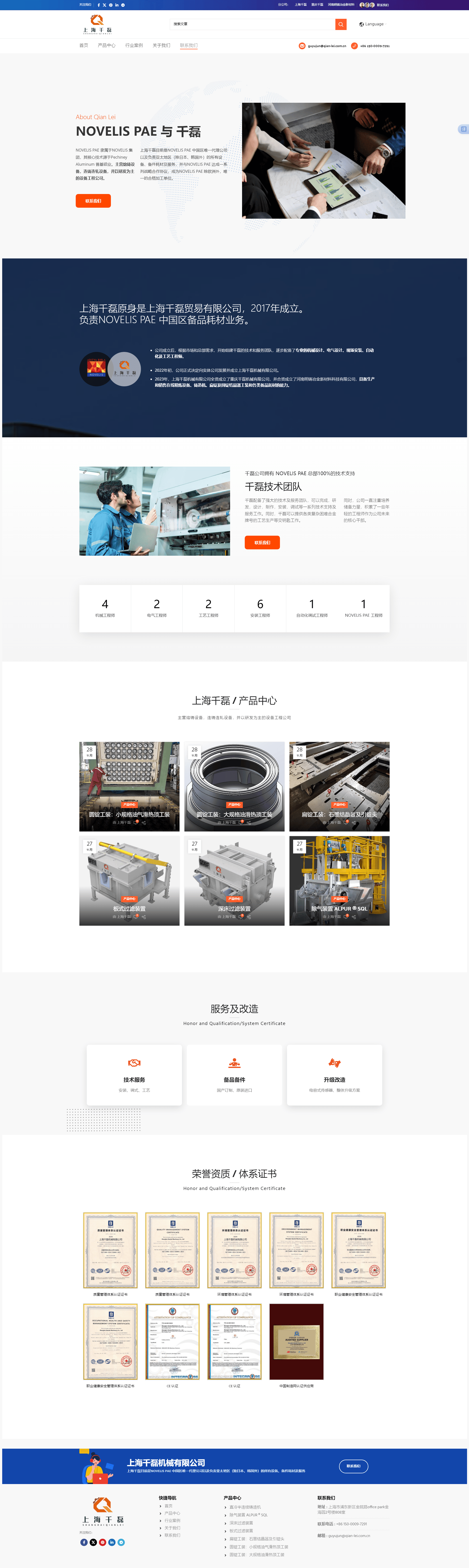
Task: Open the X icon in the footer
Action: 93,1542
